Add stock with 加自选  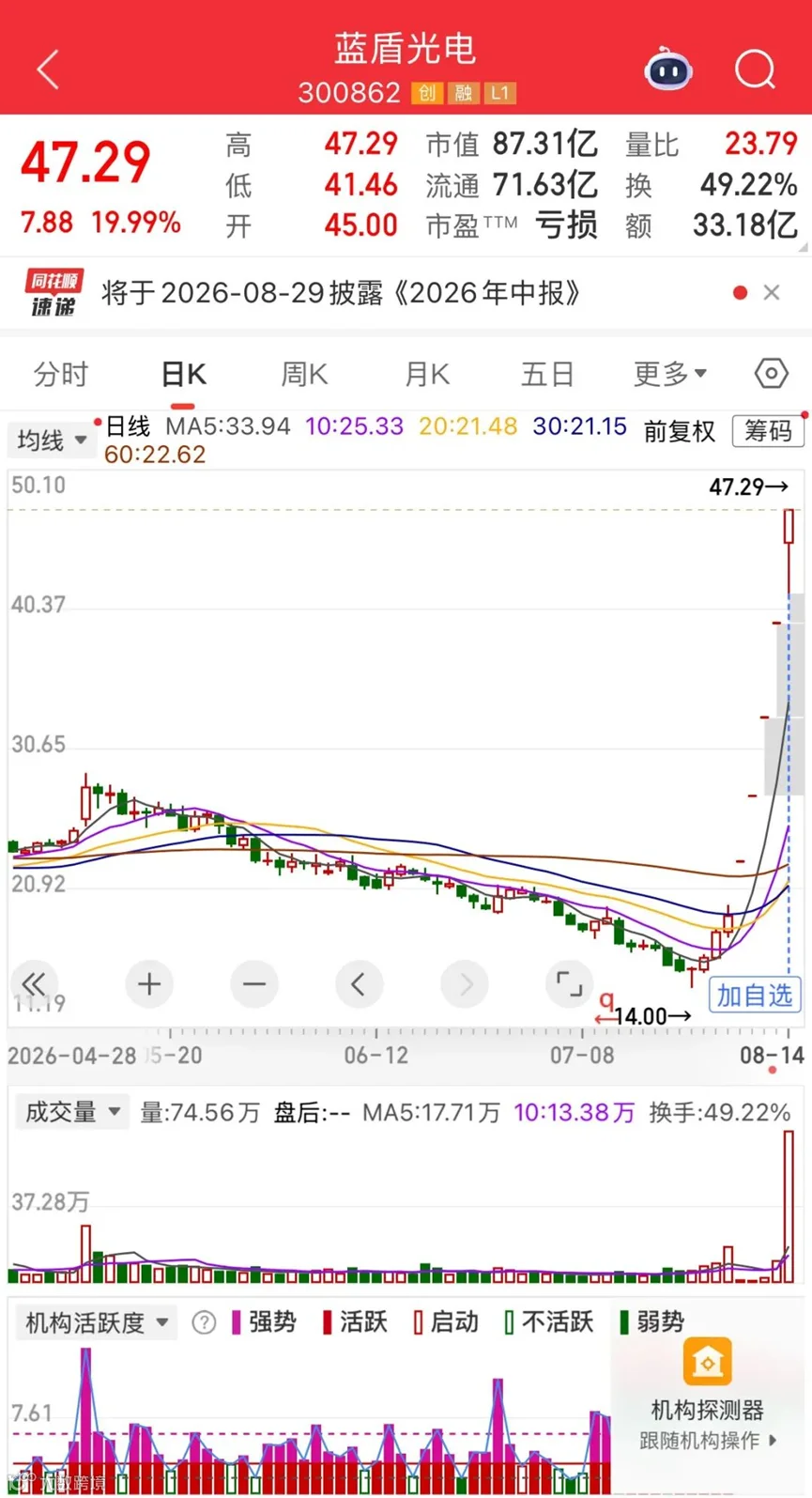(755, 995)
